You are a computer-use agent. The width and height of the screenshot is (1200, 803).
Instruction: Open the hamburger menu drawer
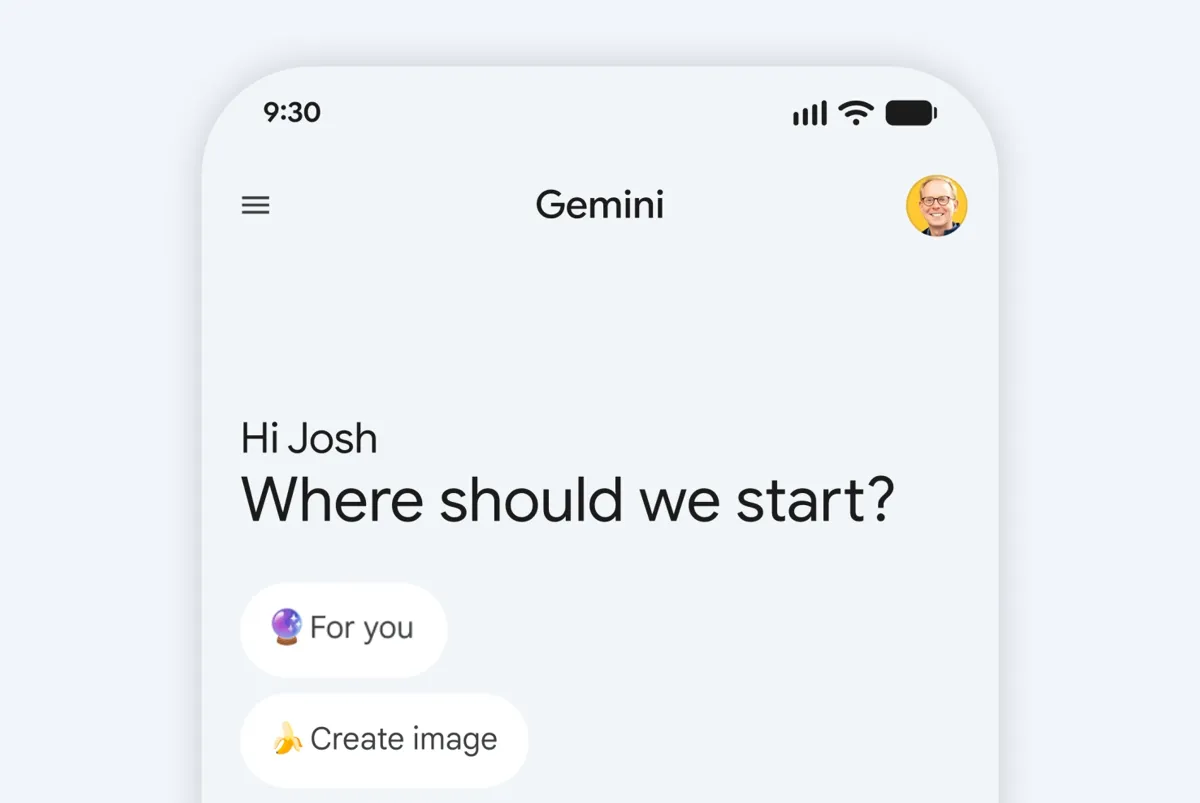click(256, 206)
